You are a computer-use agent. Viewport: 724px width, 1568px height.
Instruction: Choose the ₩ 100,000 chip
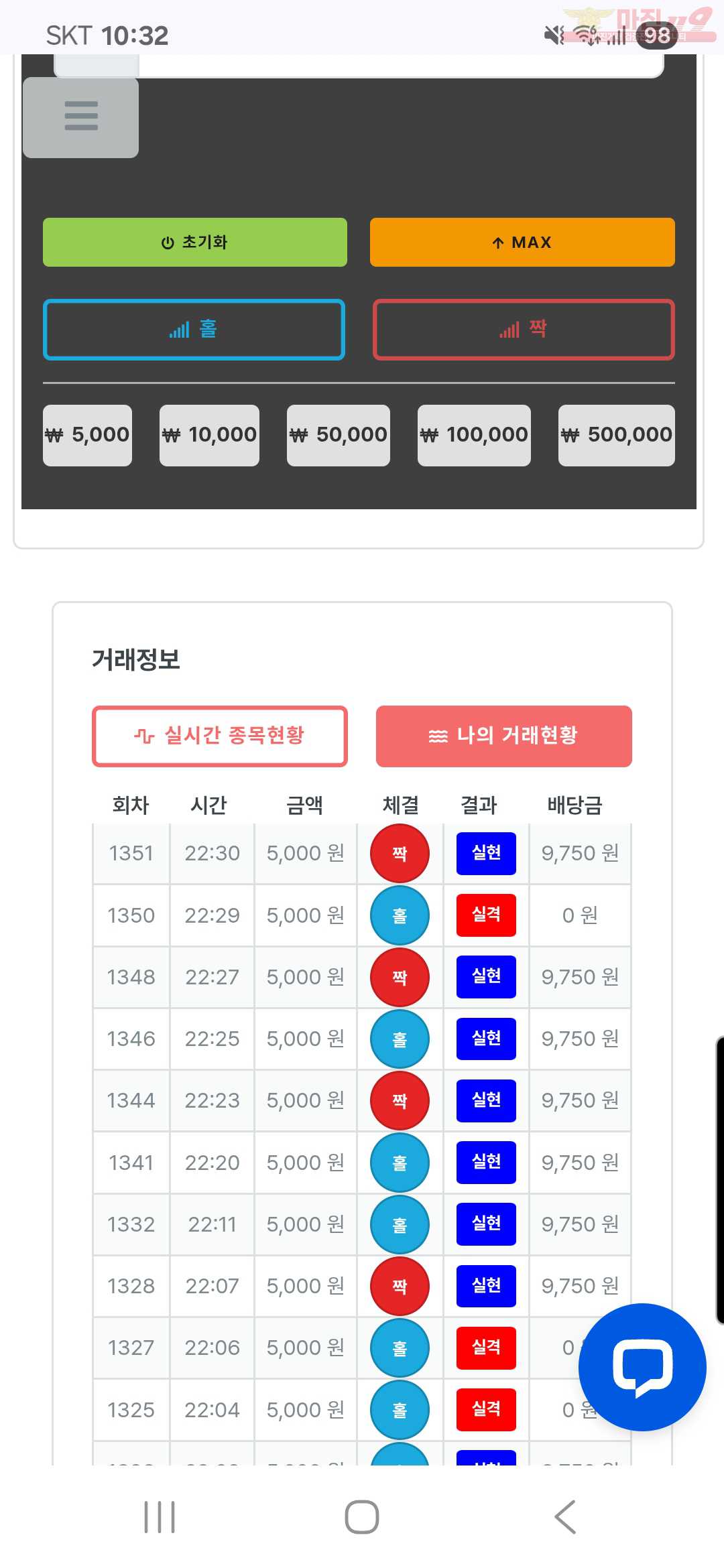pos(474,435)
